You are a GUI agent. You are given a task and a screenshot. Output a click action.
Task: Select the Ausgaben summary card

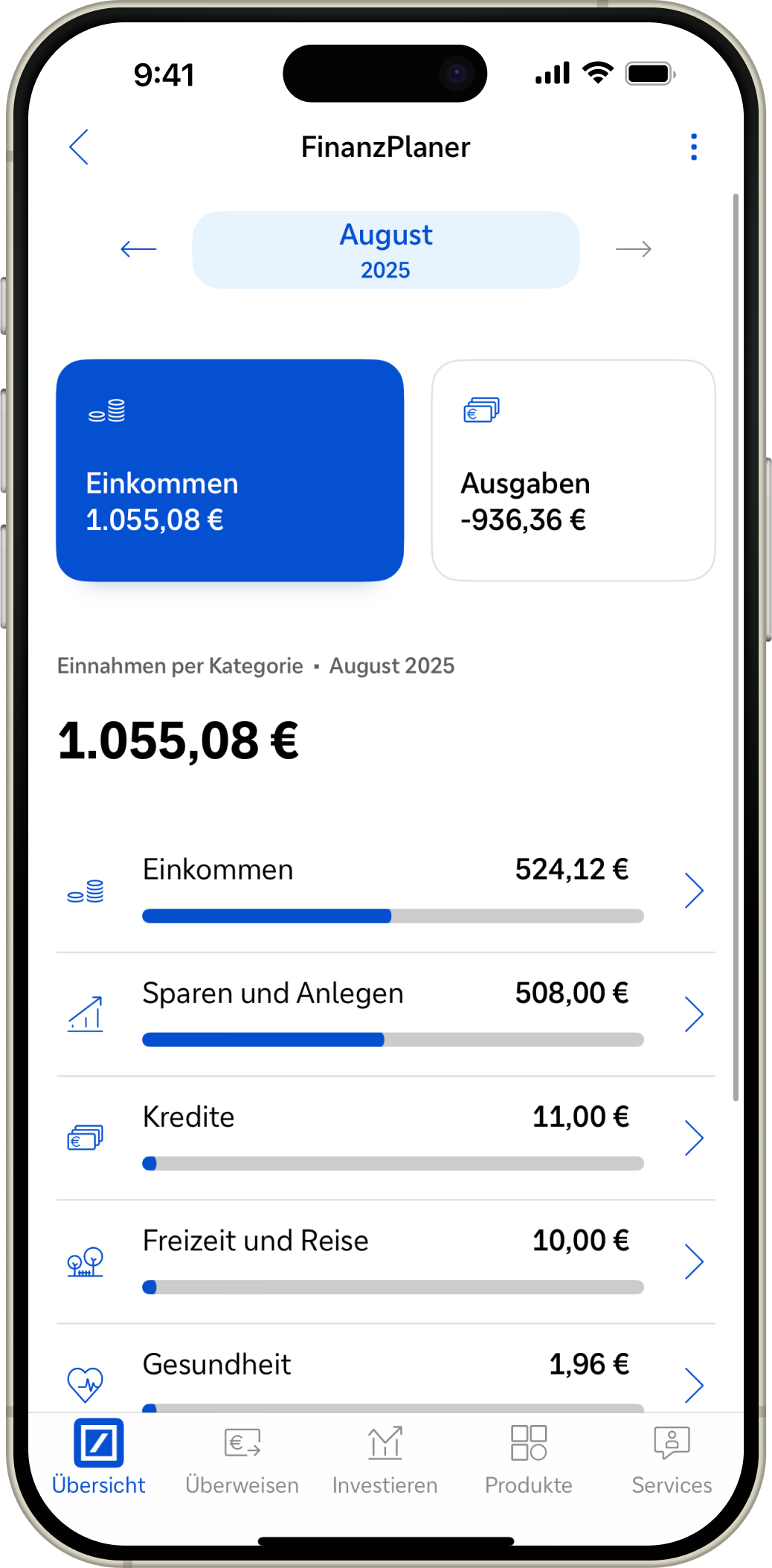(573, 470)
